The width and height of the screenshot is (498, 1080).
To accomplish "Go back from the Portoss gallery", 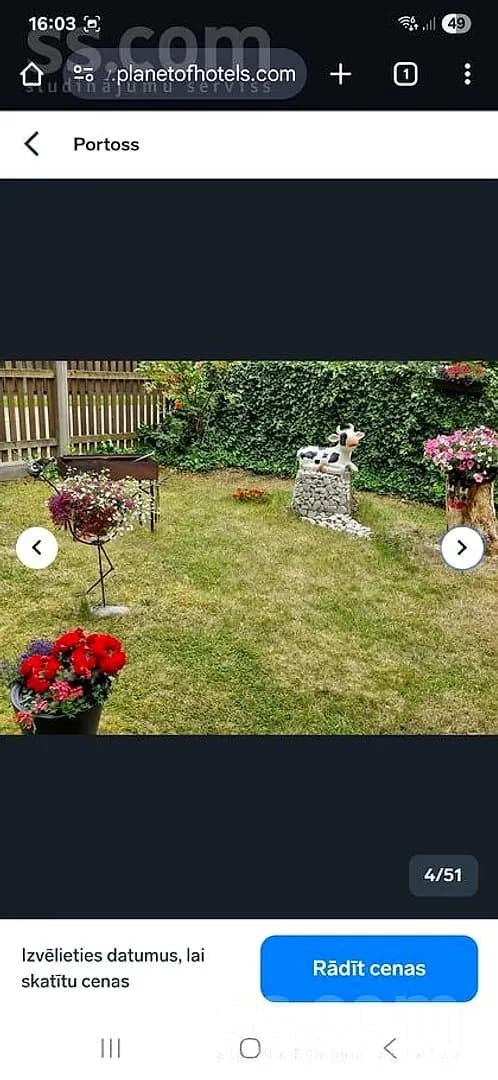I will 32,144.
